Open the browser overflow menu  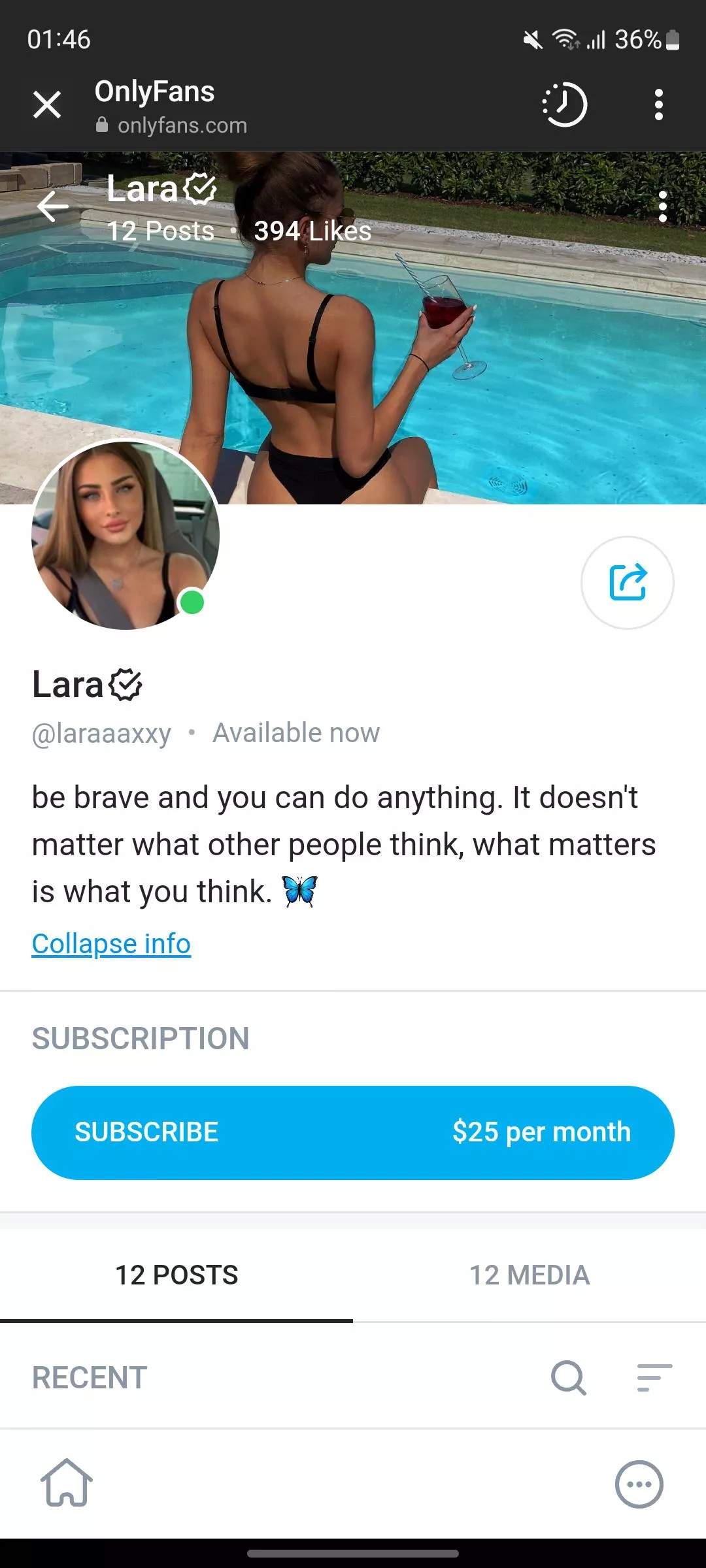tap(658, 105)
